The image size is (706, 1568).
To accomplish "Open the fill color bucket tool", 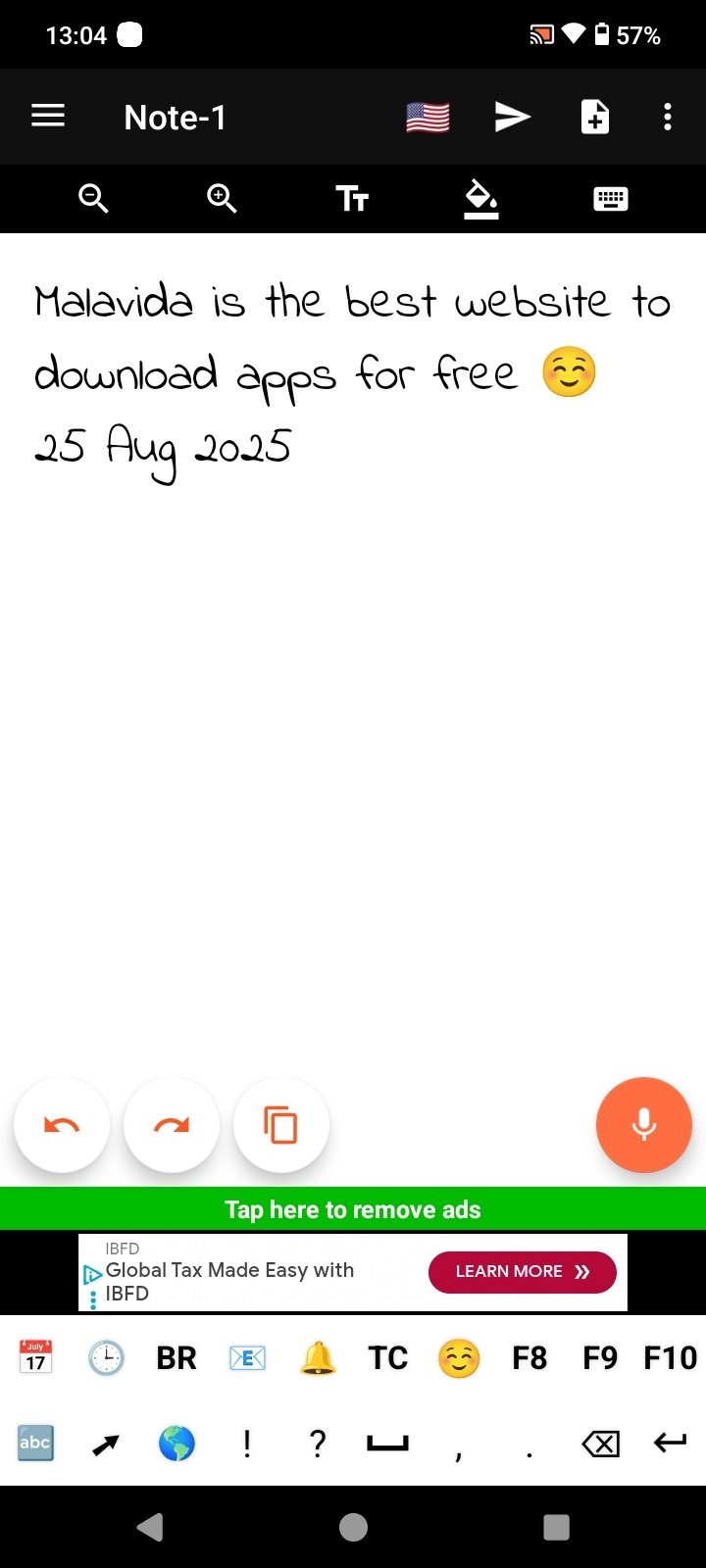I will click(x=481, y=199).
